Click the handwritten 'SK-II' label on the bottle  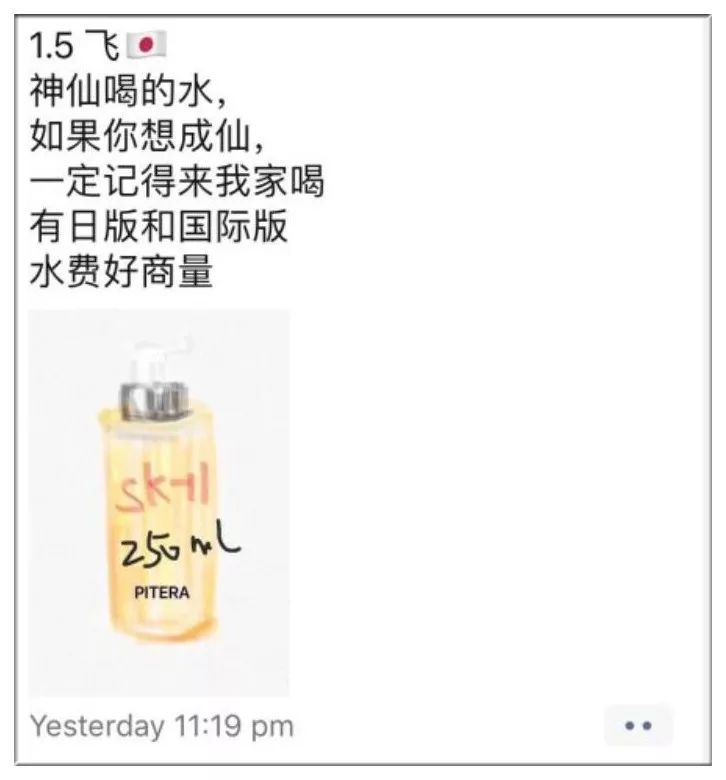pyautogui.click(x=167, y=485)
